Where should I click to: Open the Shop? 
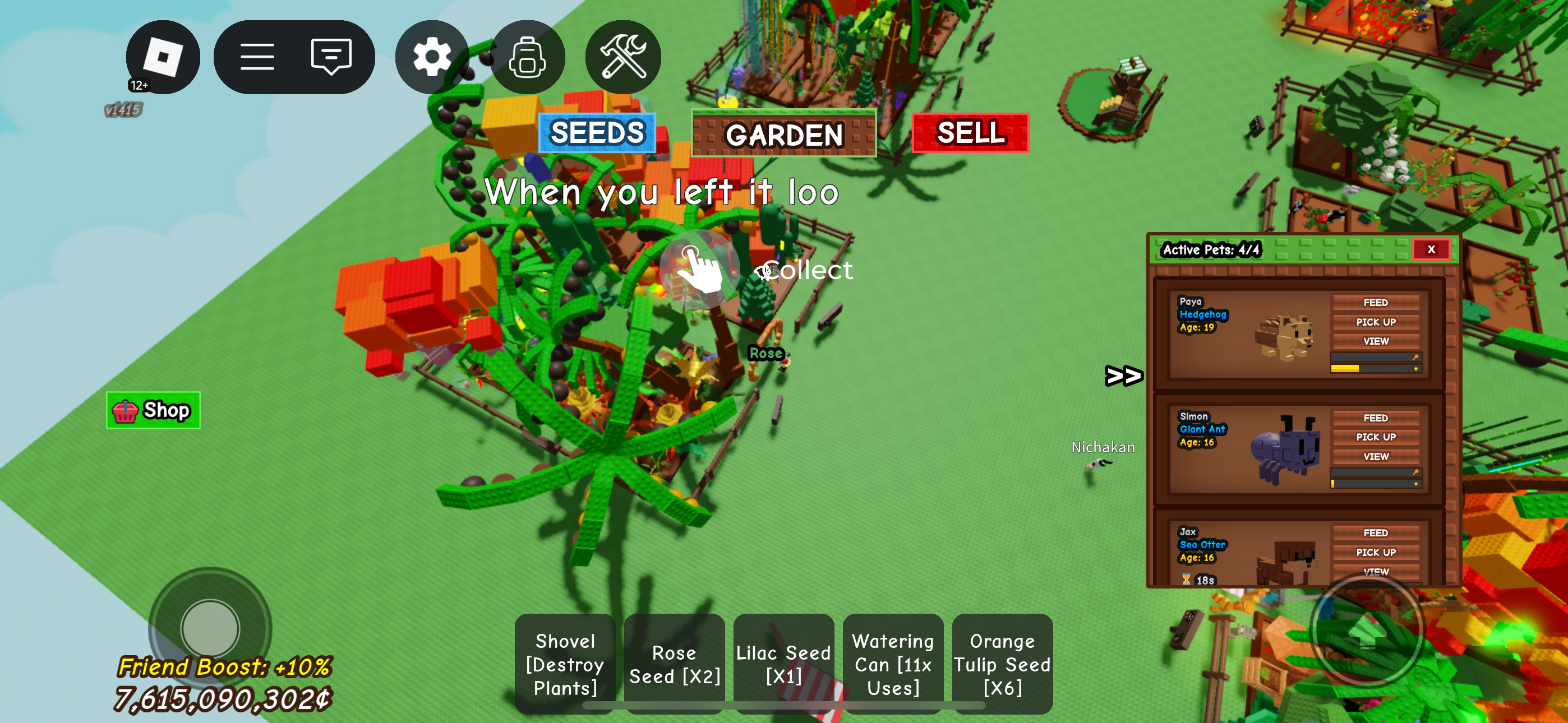tap(154, 410)
